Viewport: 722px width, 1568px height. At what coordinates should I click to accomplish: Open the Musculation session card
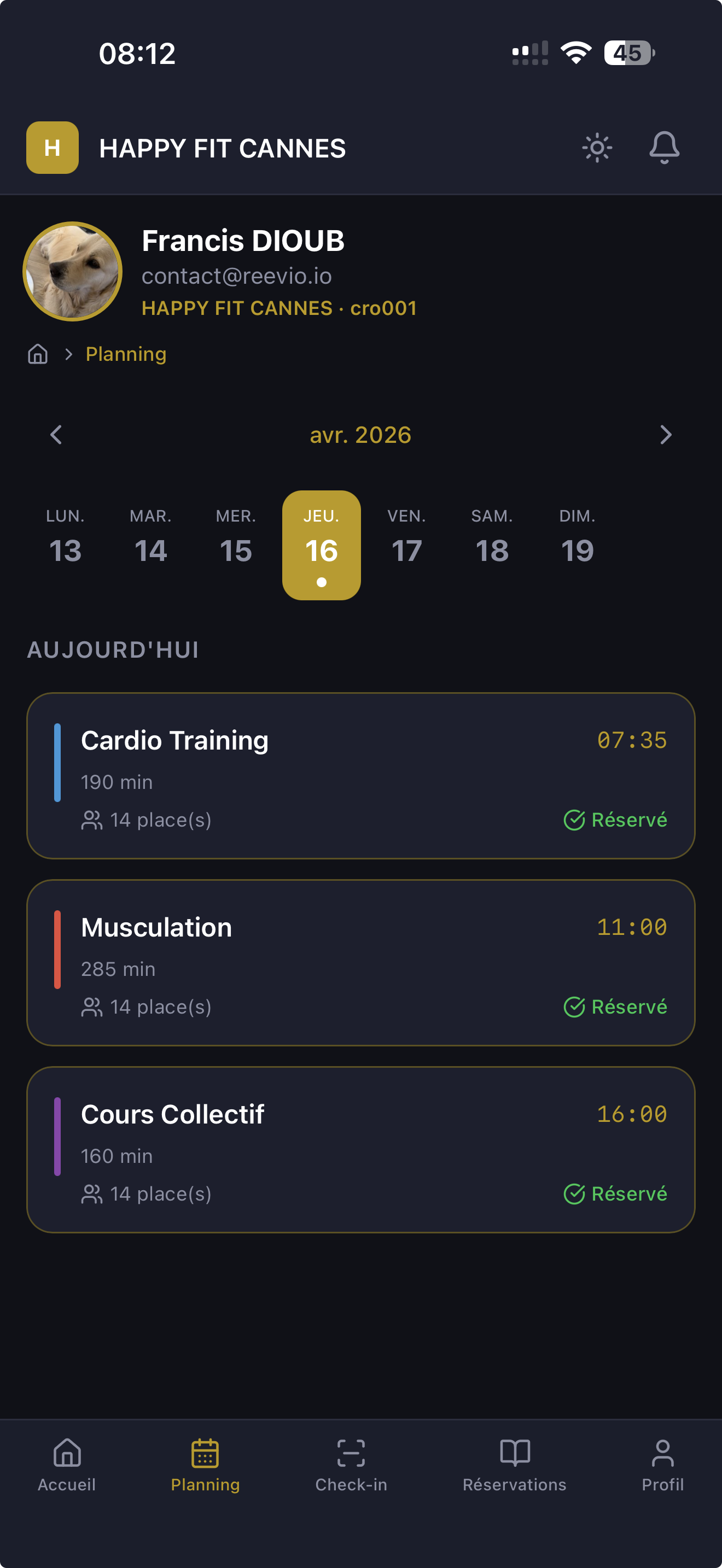(360, 962)
